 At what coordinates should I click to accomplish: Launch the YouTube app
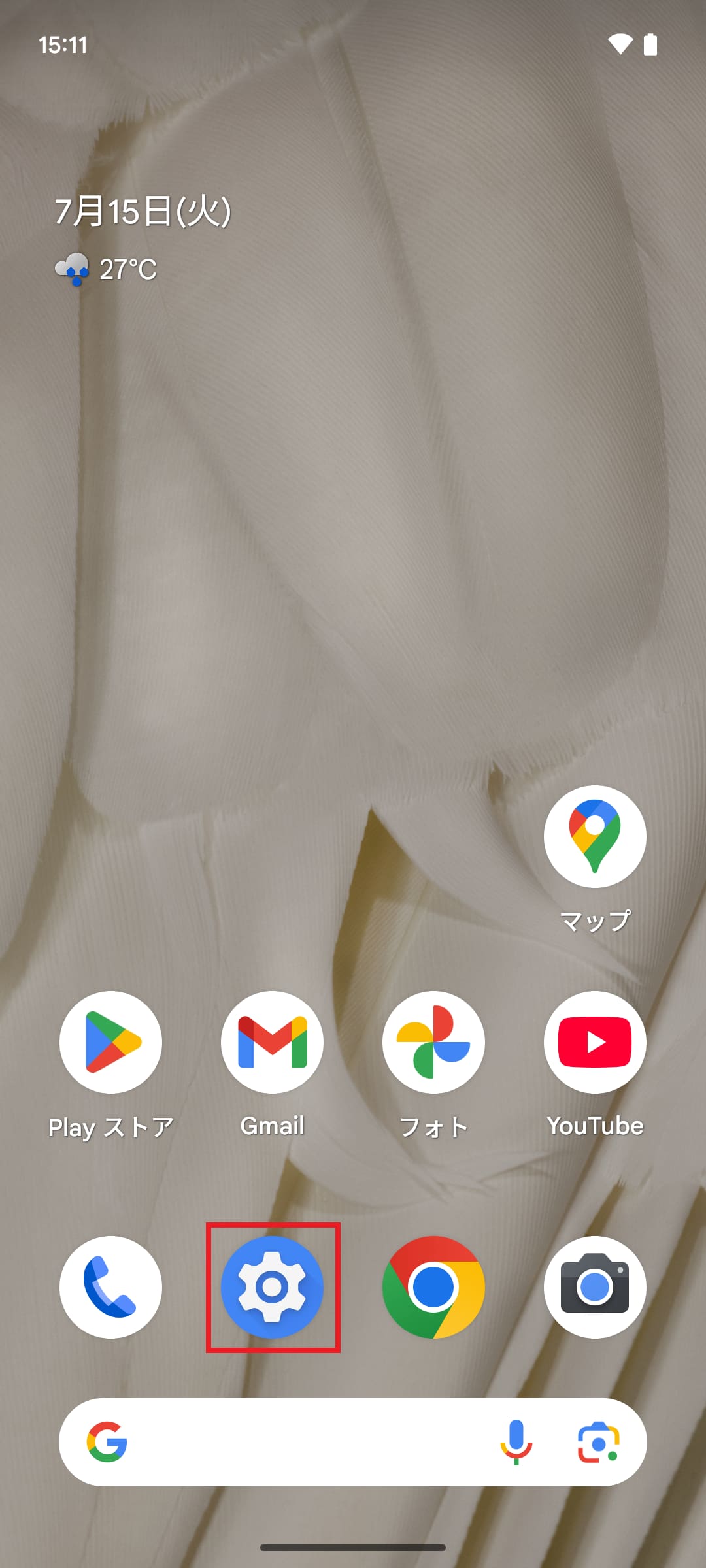click(595, 1042)
